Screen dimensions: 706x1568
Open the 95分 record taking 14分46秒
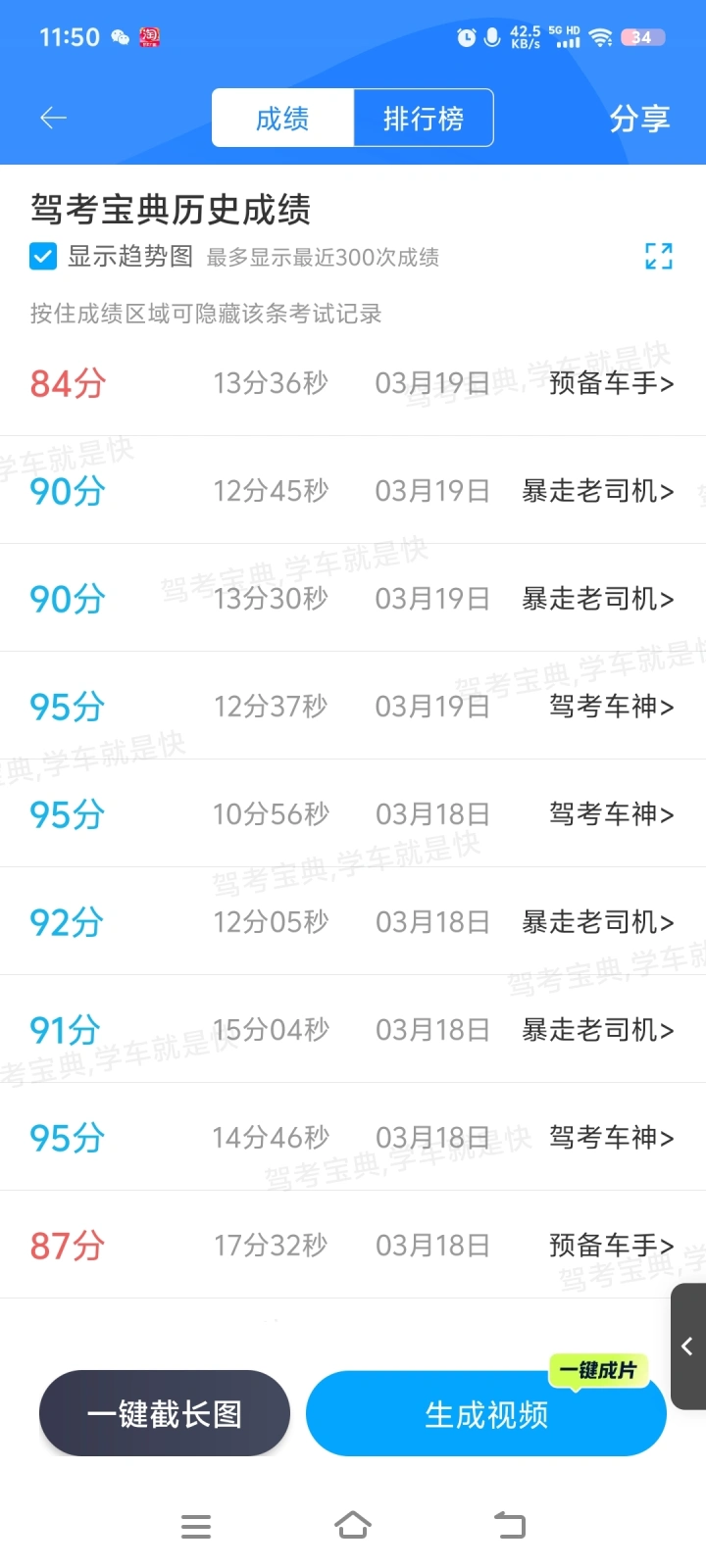(x=353, y=1137)
